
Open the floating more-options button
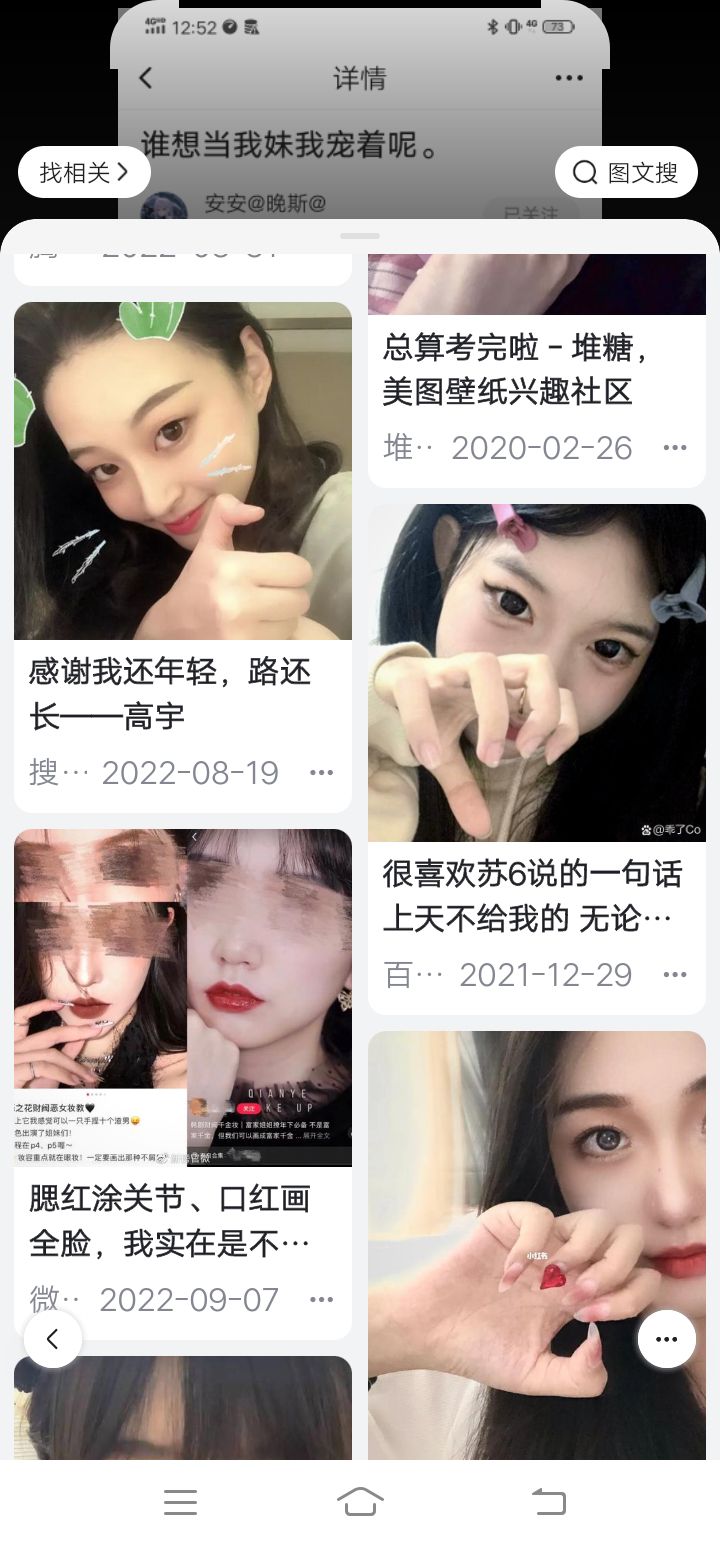pyautogui.click(x=667, y=1339)
